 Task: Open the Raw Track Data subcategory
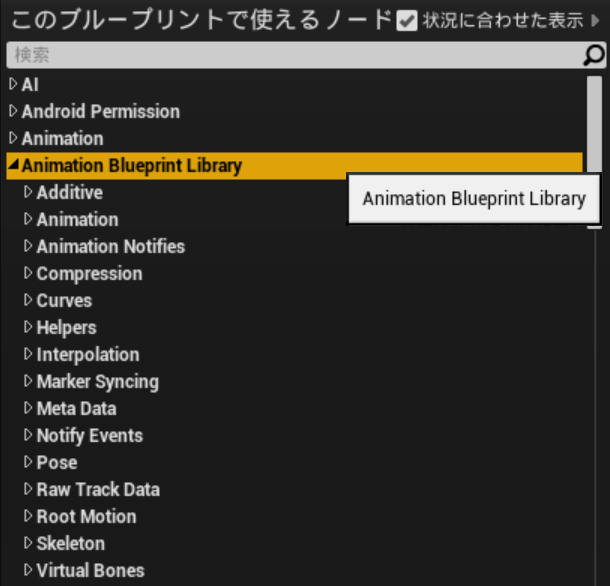(x=98, y=489)
